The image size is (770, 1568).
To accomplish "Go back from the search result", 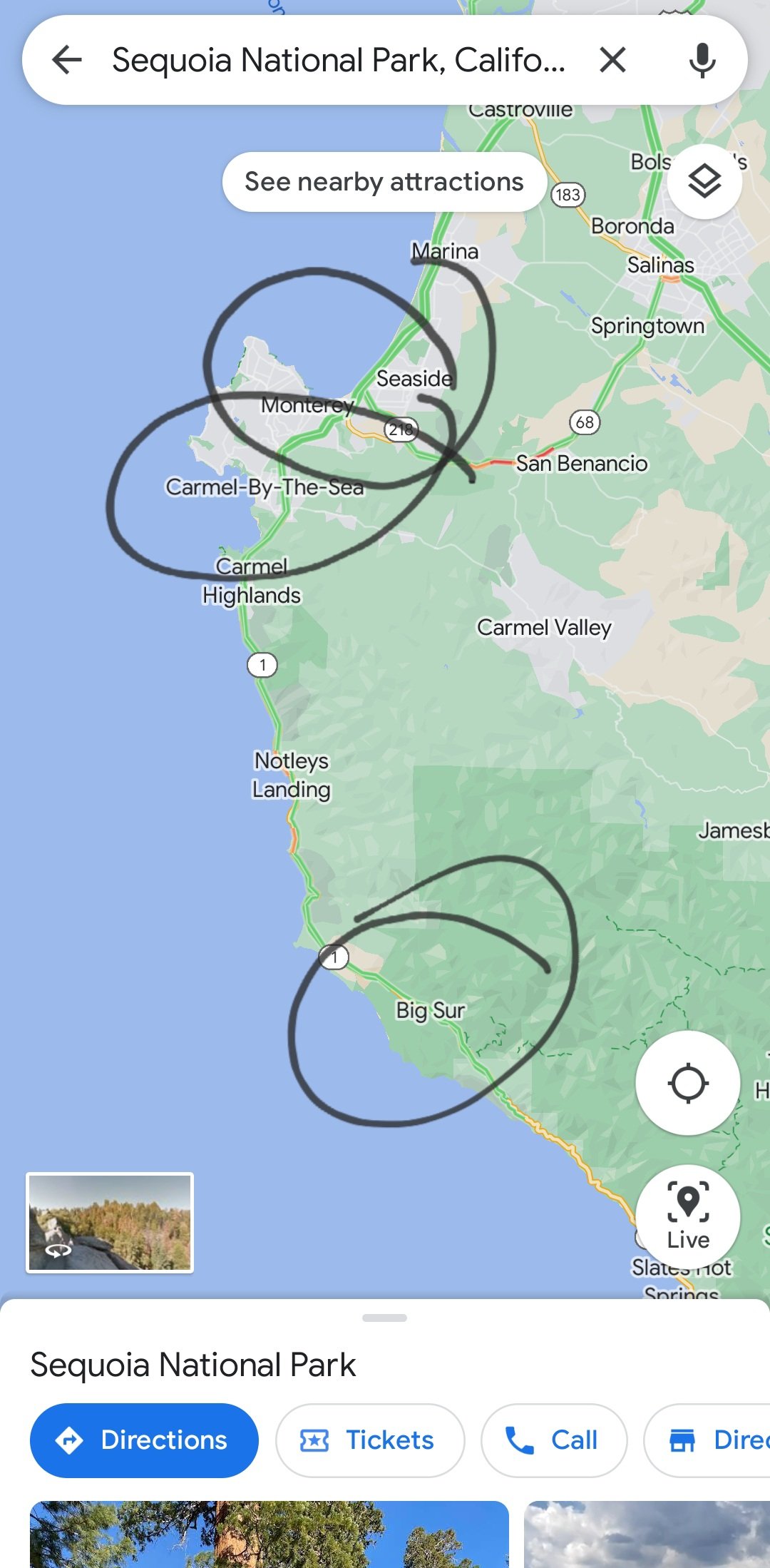I will point(68,60).
